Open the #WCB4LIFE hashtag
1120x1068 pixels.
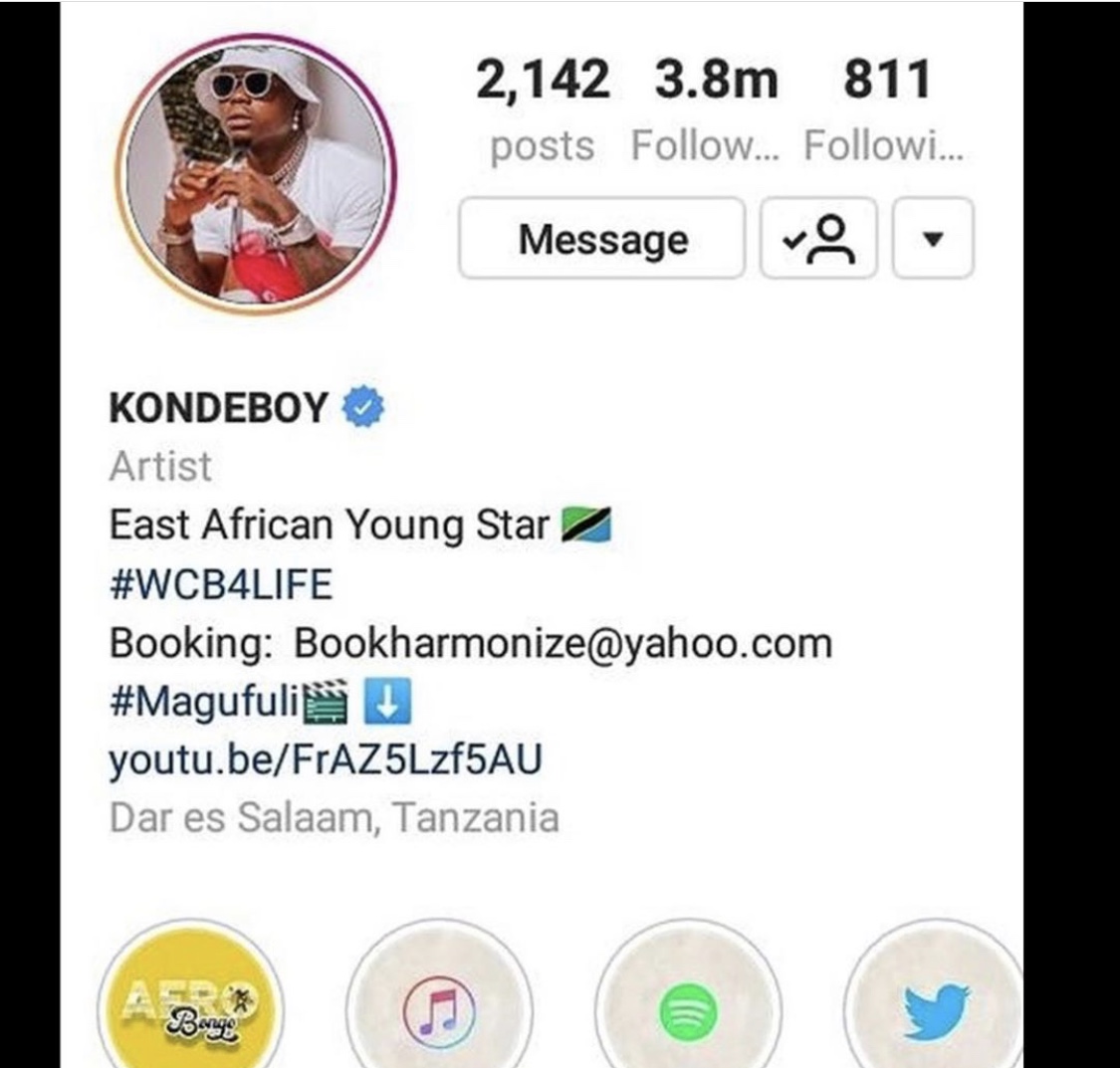(221, 584)
